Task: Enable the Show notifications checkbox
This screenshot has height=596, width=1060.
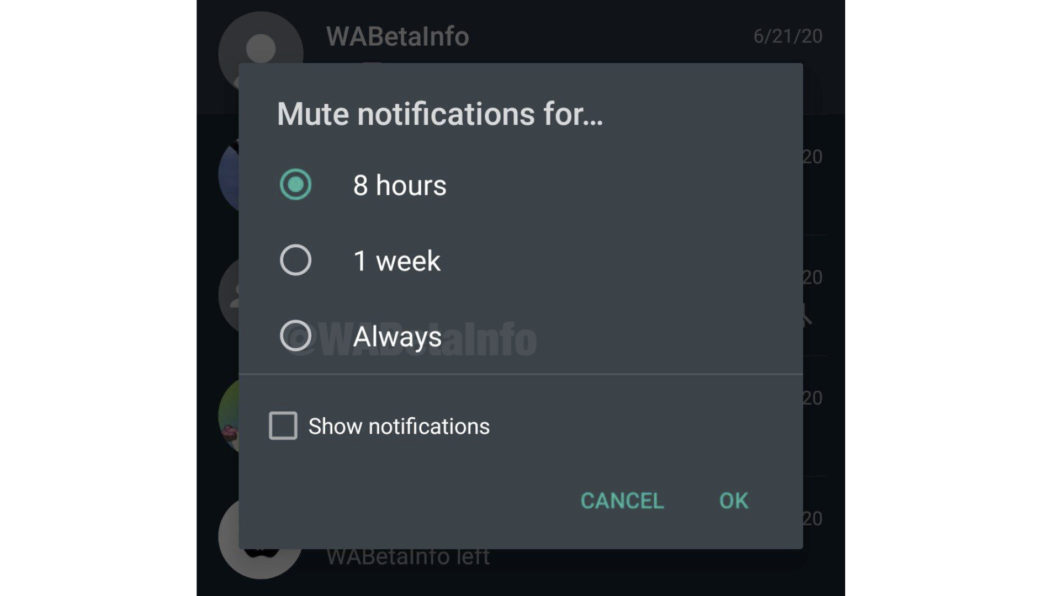Action: pyautogui.click(x=284, y=427)
